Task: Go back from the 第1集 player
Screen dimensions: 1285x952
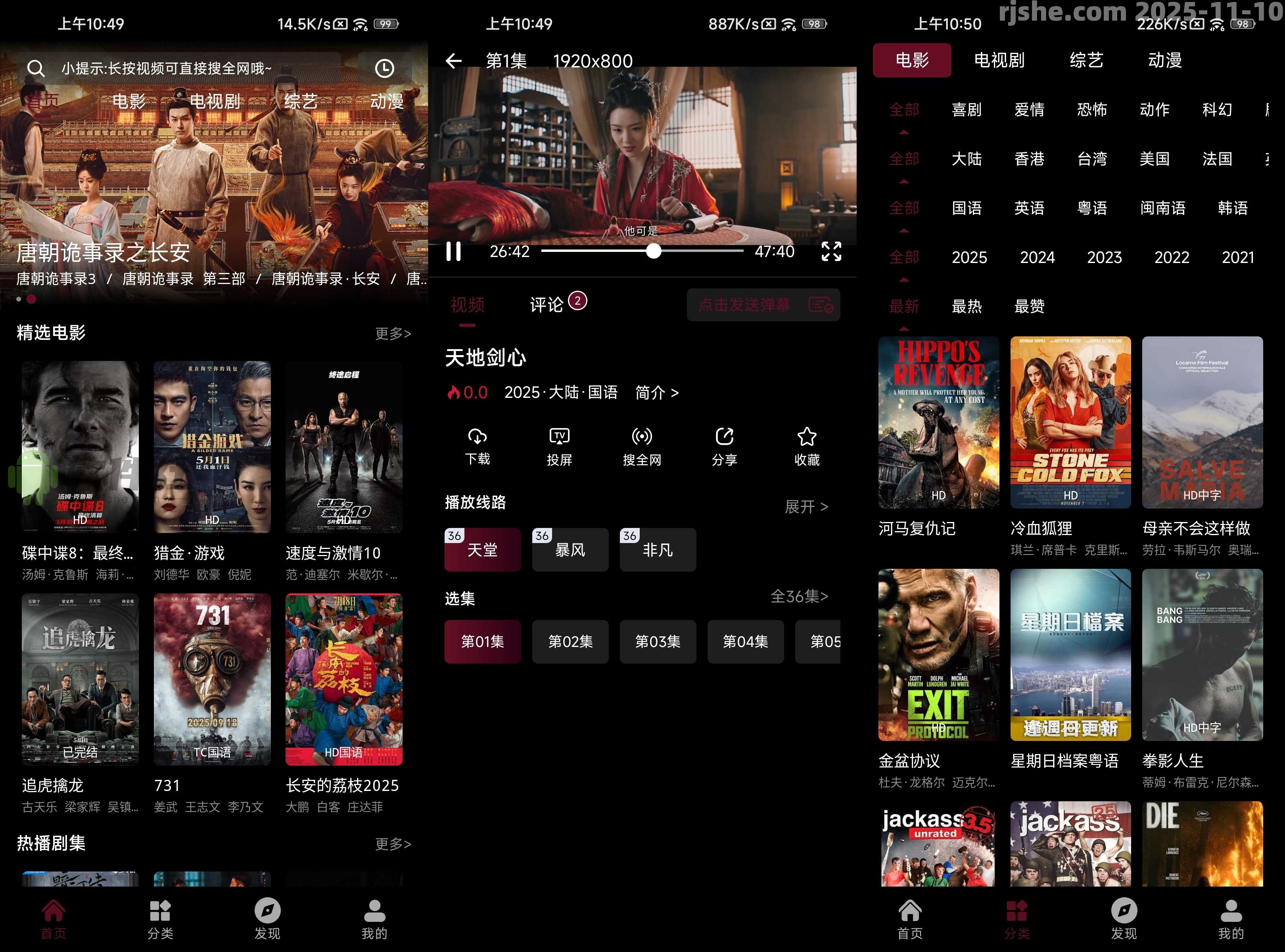Action: [x=454, y=61]
